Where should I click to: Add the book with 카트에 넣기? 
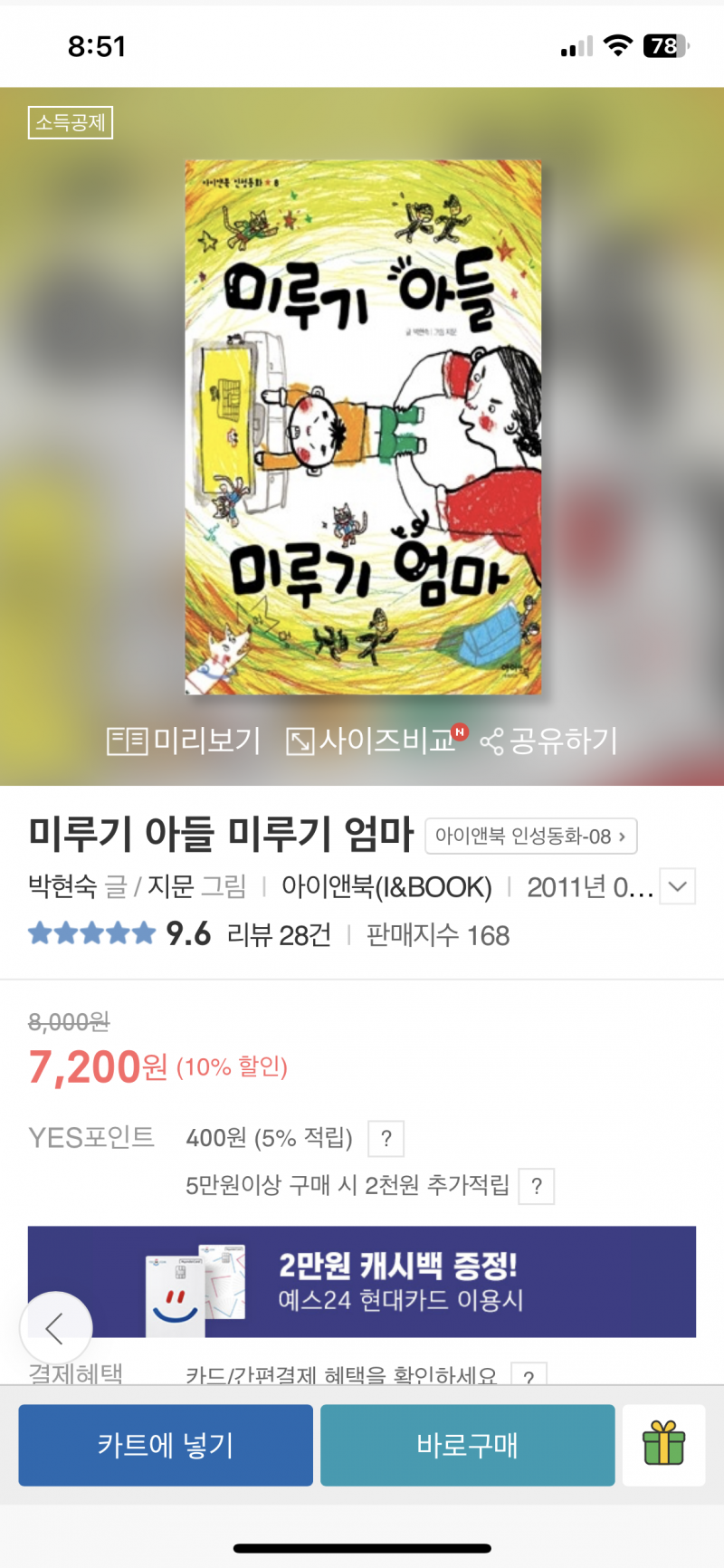coord(166,1445)
